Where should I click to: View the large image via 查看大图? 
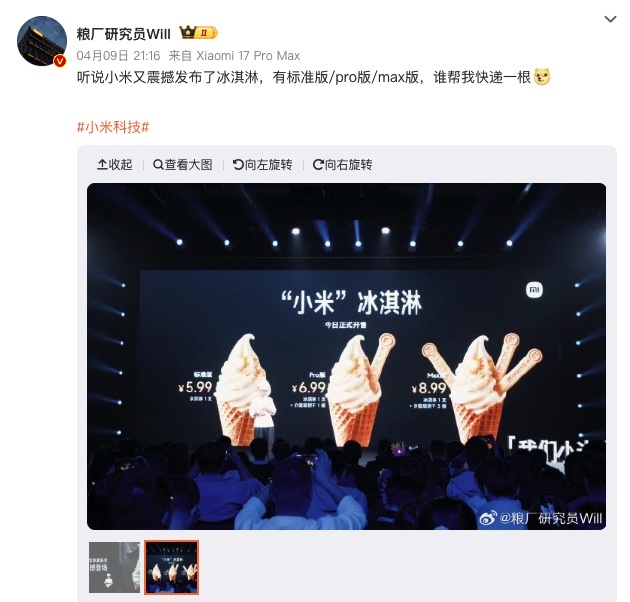pos(183,165)
